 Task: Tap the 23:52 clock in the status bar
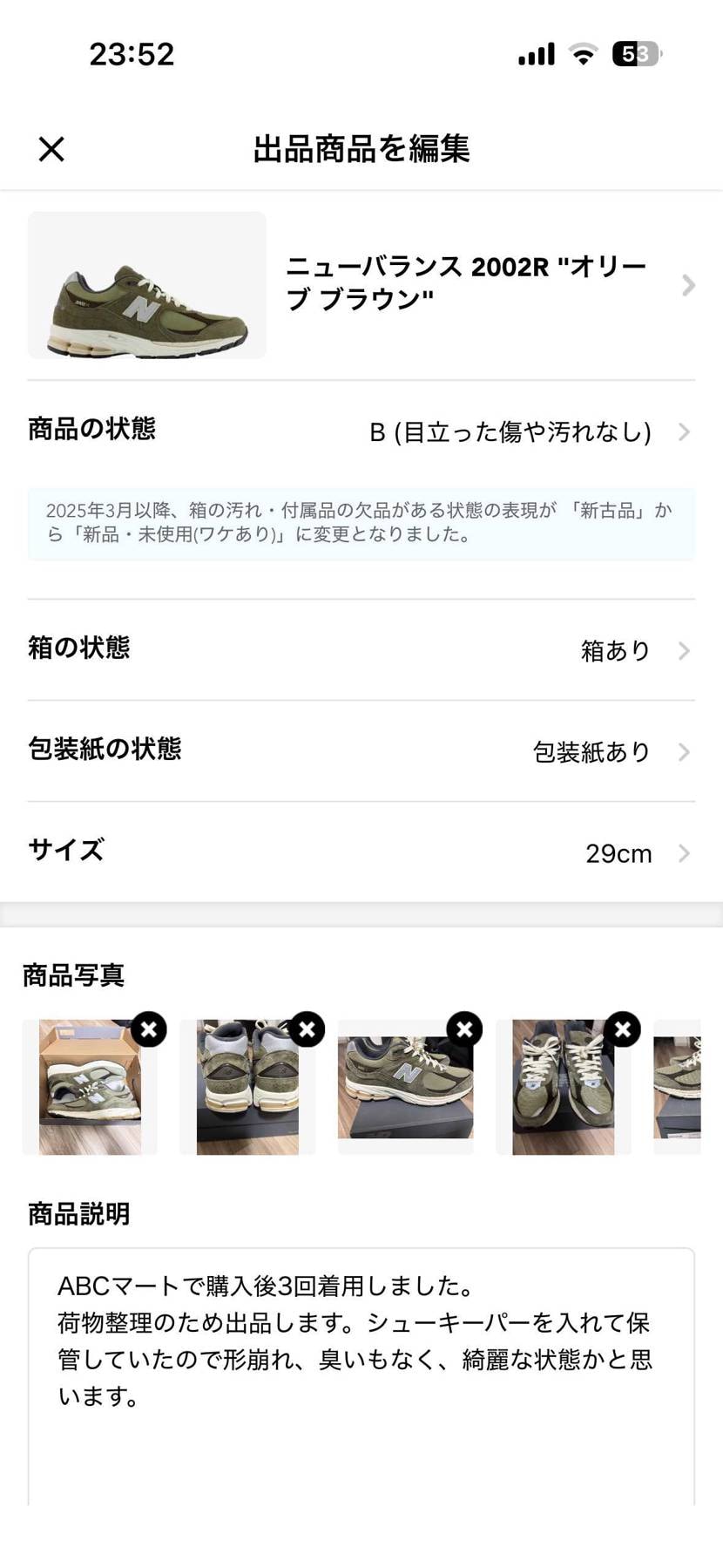(132, 53)
